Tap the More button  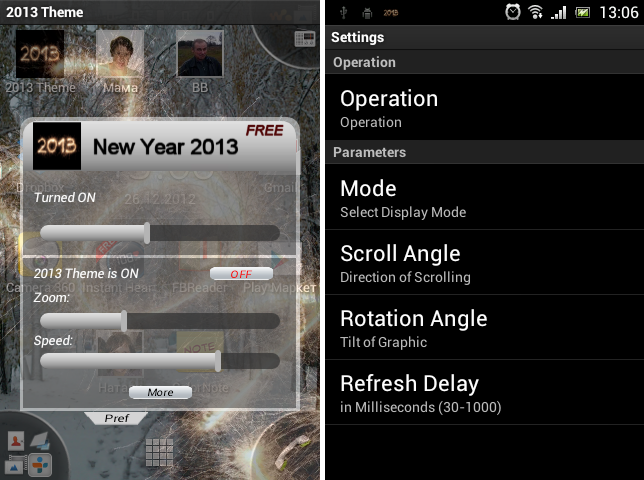(x=160, y=392)
